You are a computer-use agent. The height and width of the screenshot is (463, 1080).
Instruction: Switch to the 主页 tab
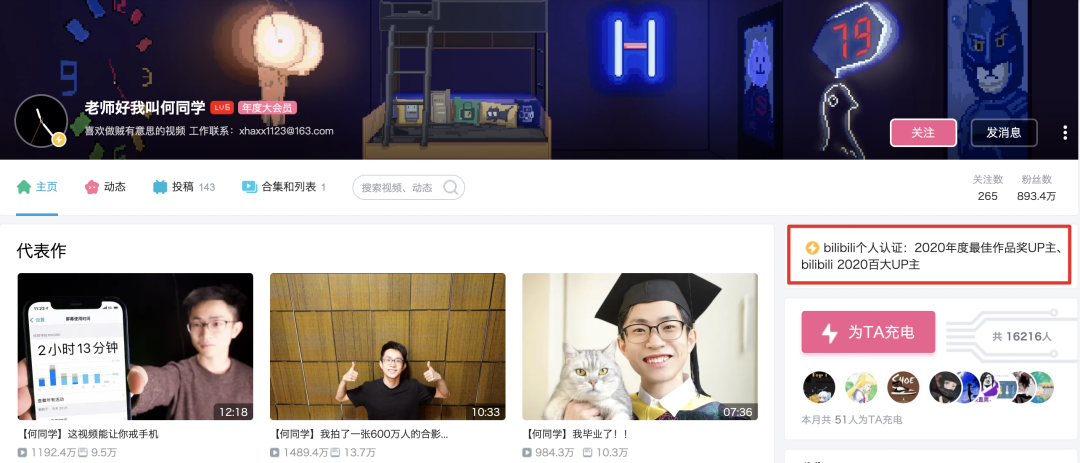tap(37, 187)
